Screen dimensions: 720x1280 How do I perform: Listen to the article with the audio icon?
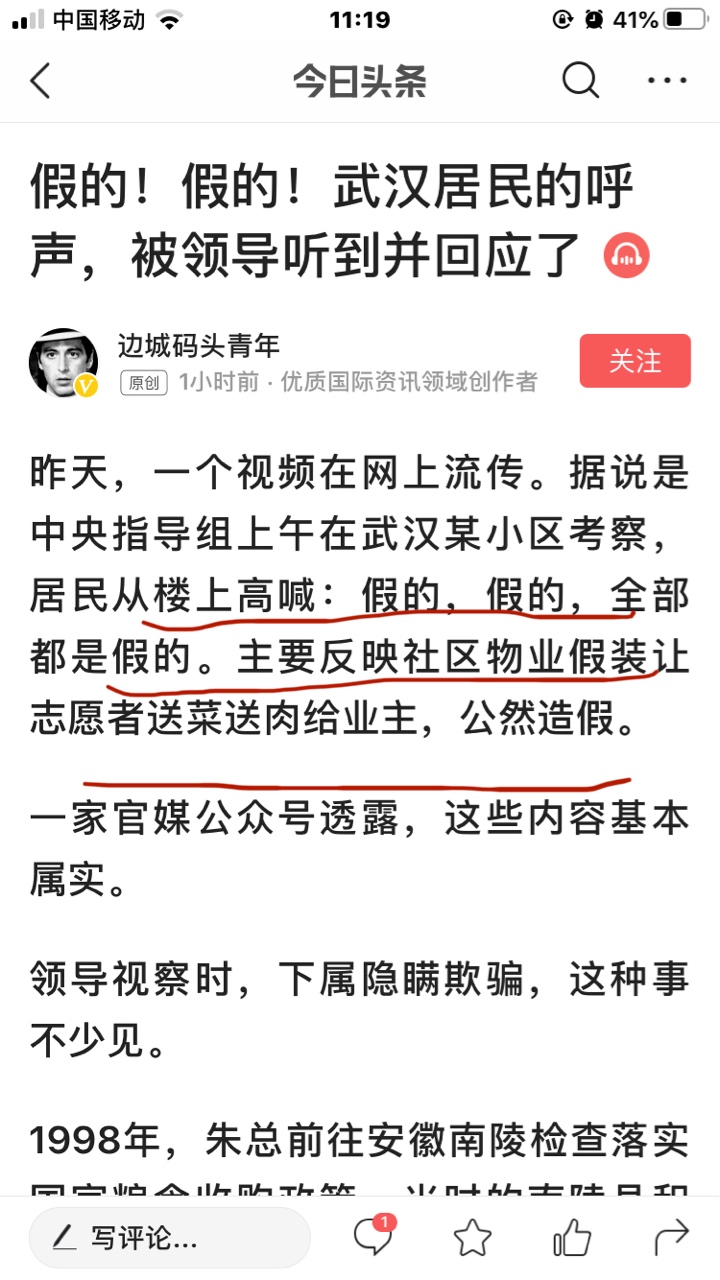point(627,256)
